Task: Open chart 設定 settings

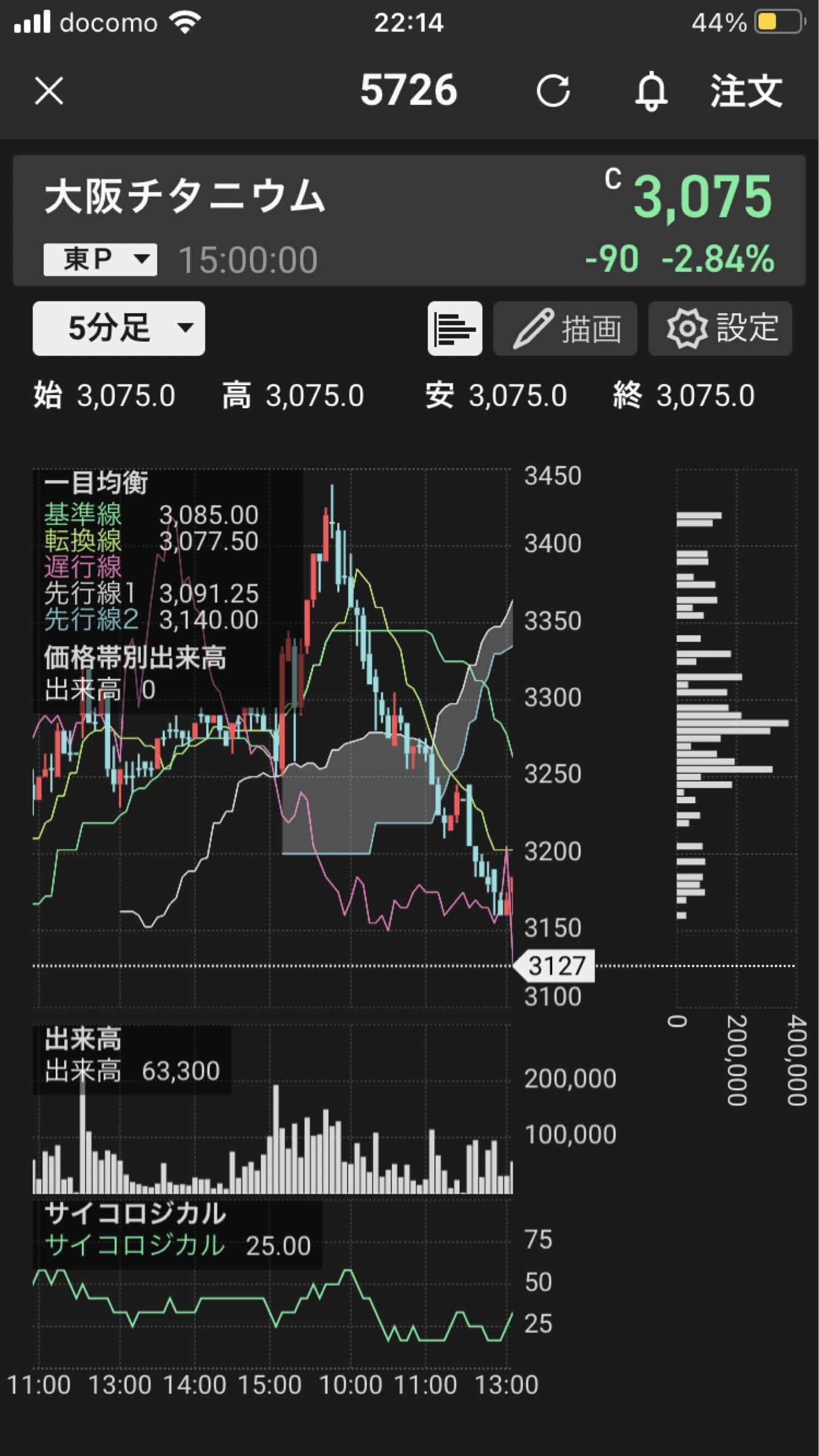Action: pyautogui.click(x=720, y=328)
